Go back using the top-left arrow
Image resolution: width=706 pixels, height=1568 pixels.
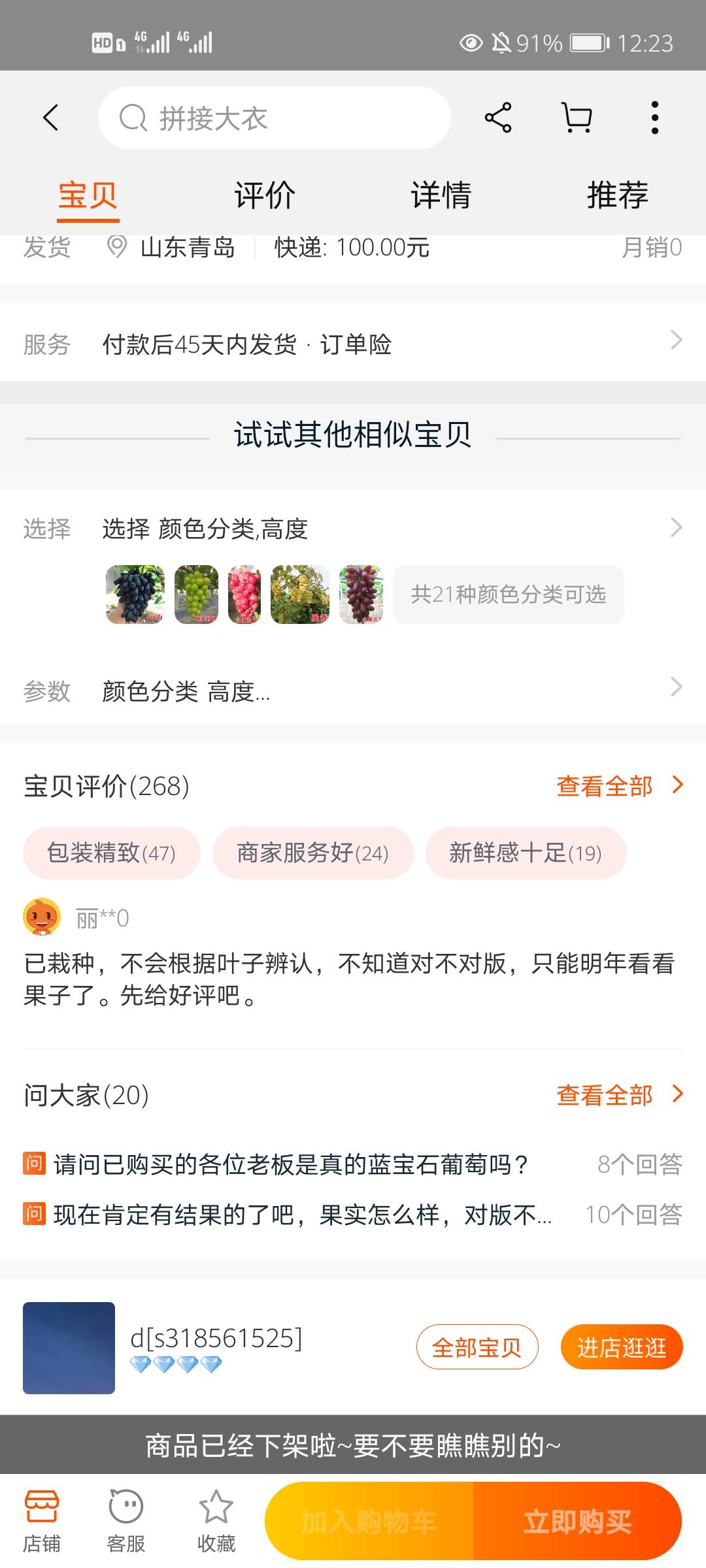click(x=50, y=118)
